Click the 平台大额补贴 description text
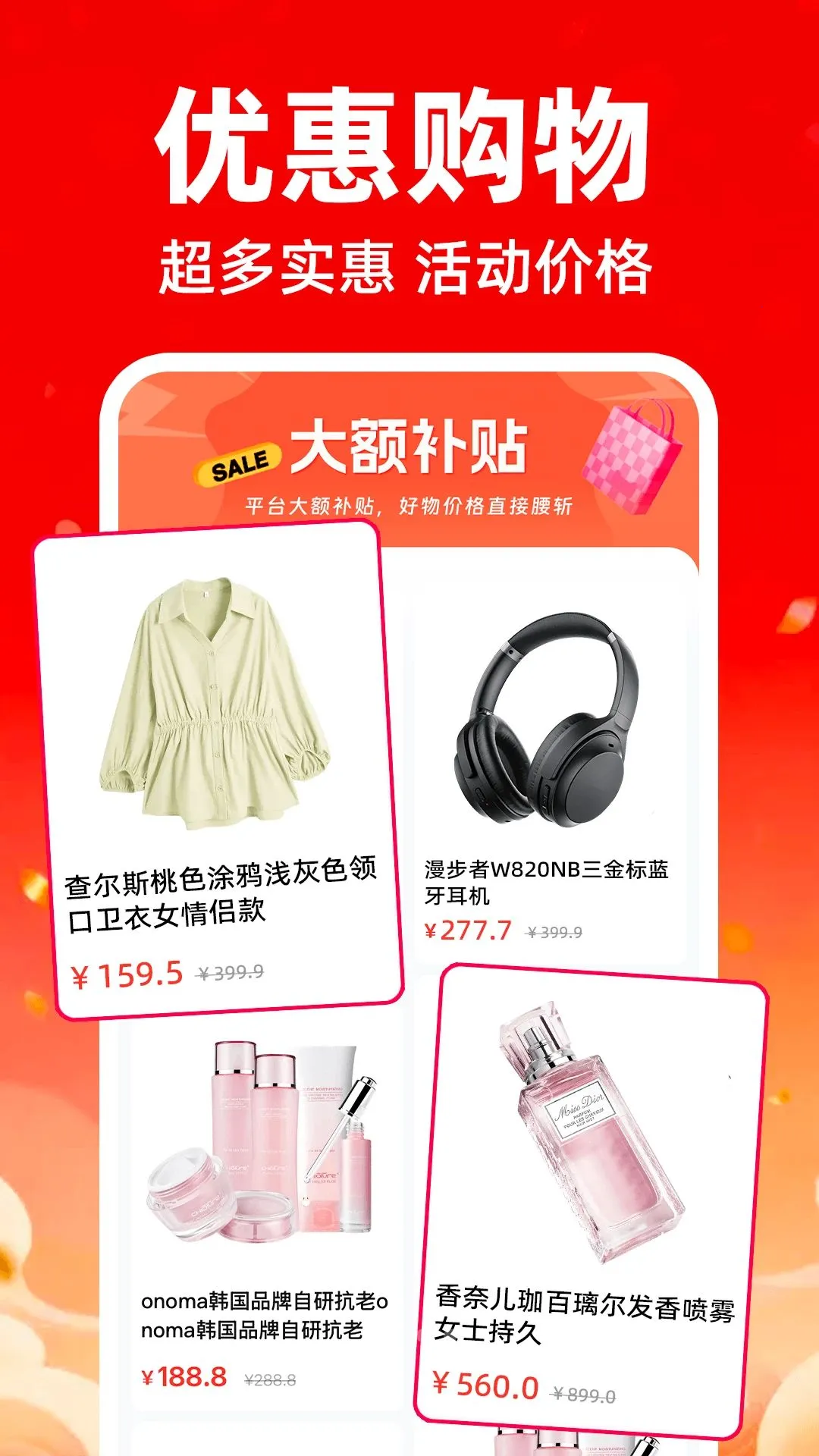Viewport: 819px width, 1456px height. 409,506
